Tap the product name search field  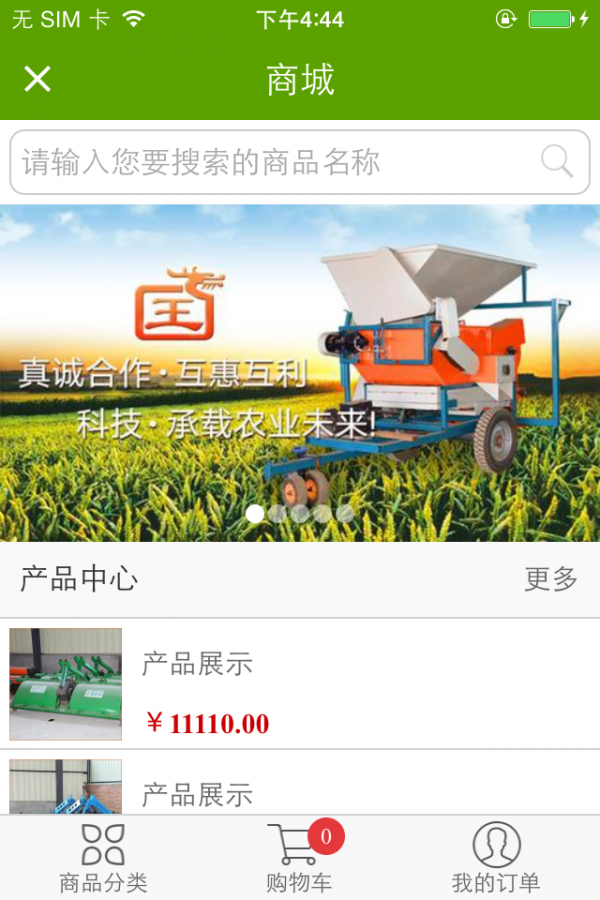pyautogui.click(x=270, y=162)
